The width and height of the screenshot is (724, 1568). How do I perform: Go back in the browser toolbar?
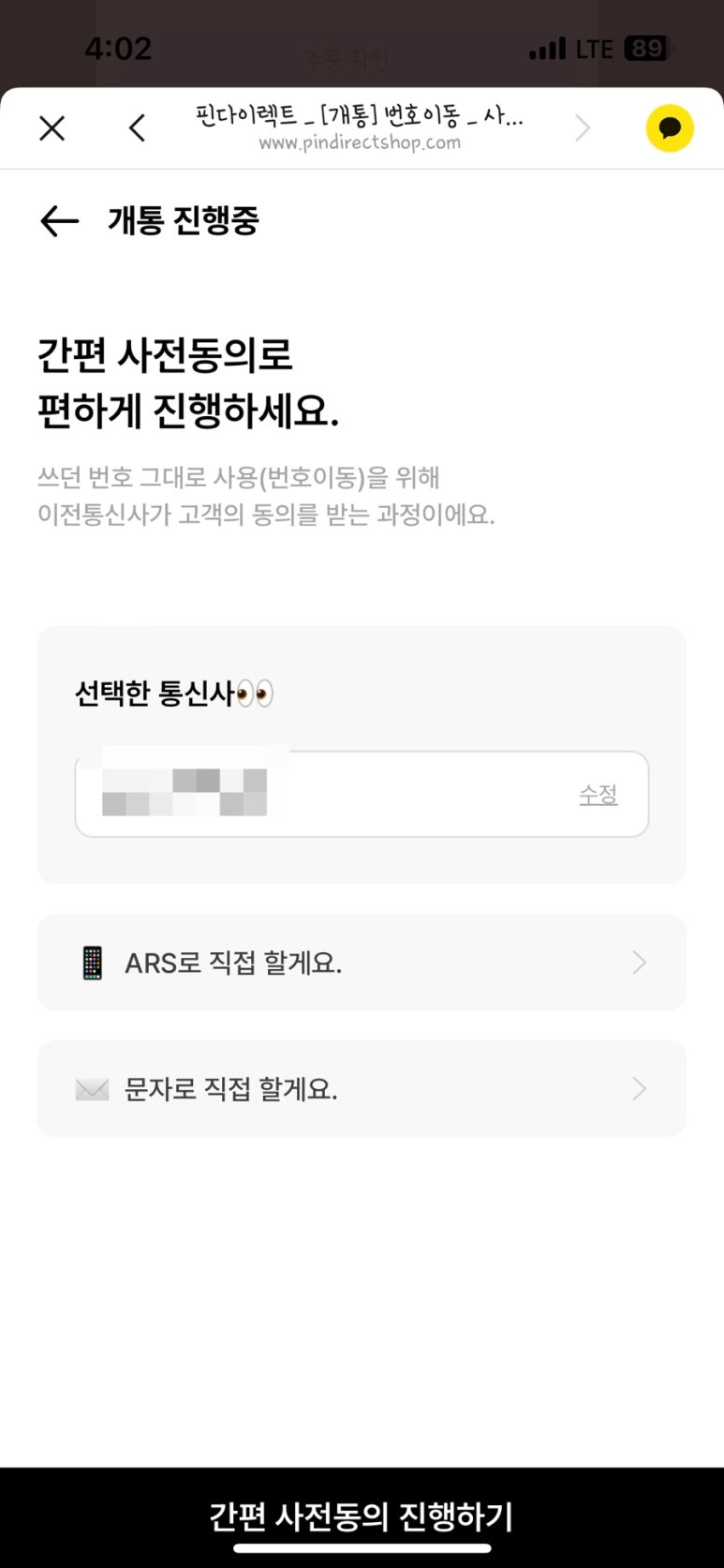click(138, 128)
